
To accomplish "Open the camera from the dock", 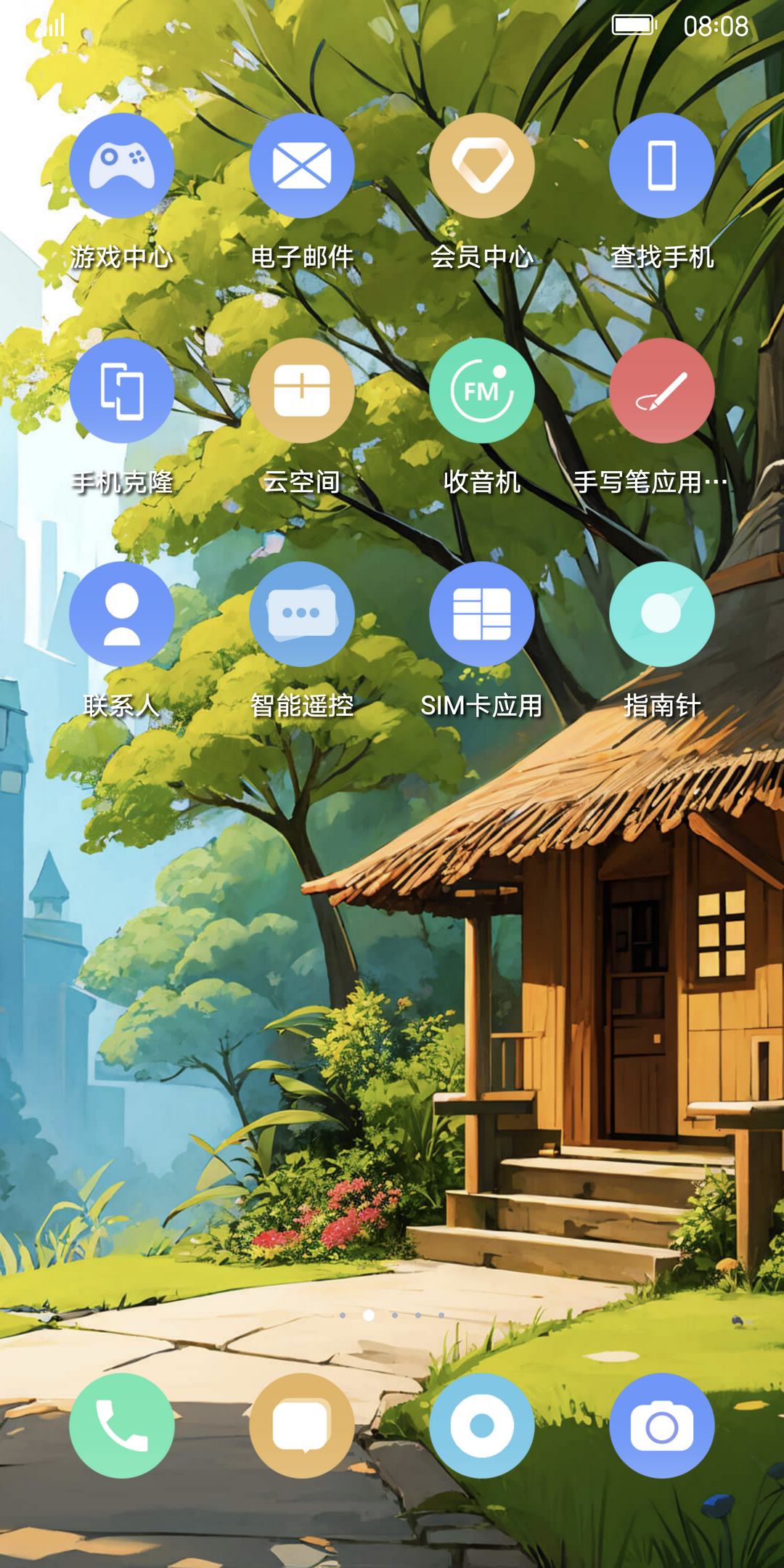I will (x=661, y=1426).
